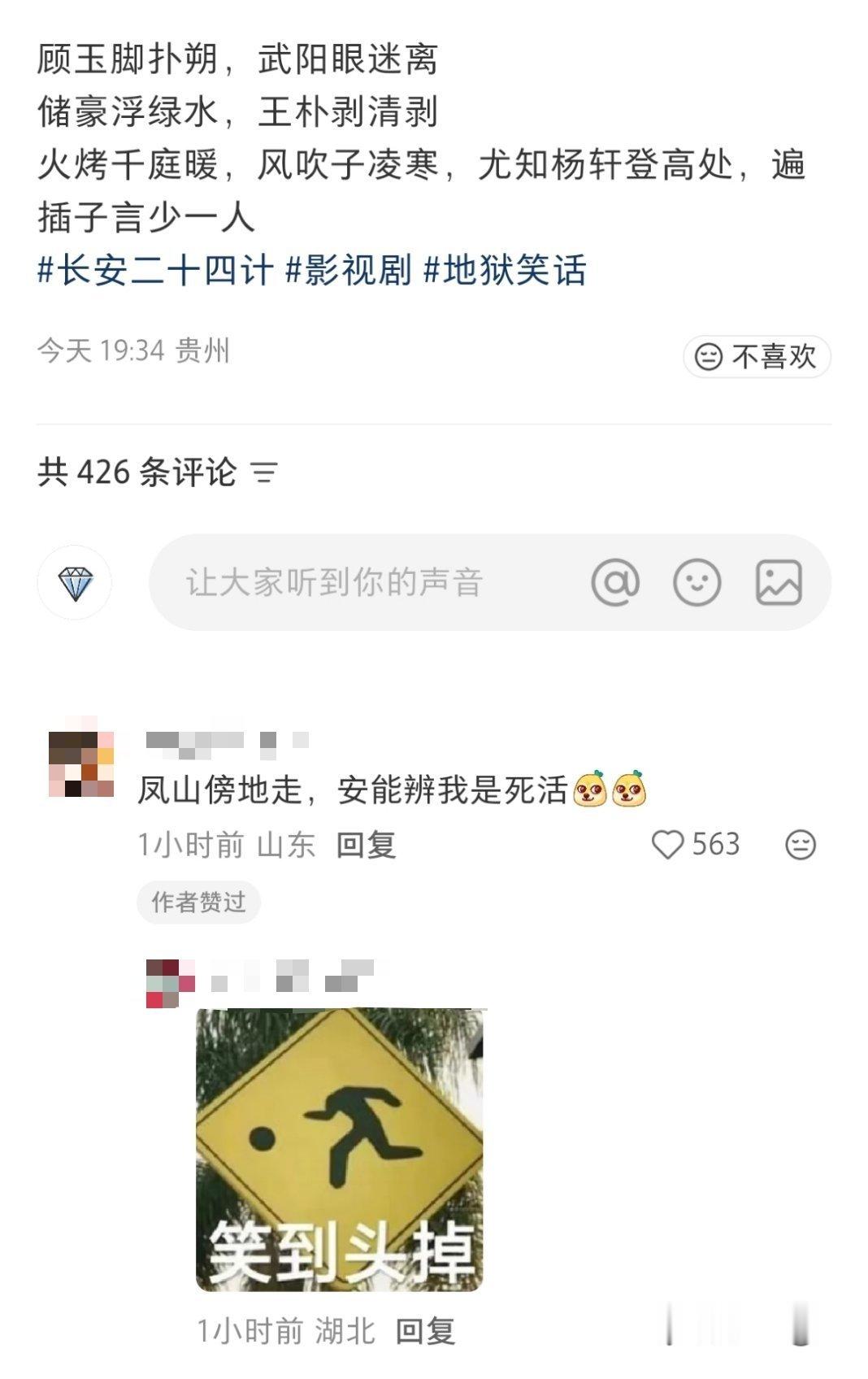Click the image upload icon in comment bar
The width and height of the screenshot is (868, 1379).
tap(779, 582)
